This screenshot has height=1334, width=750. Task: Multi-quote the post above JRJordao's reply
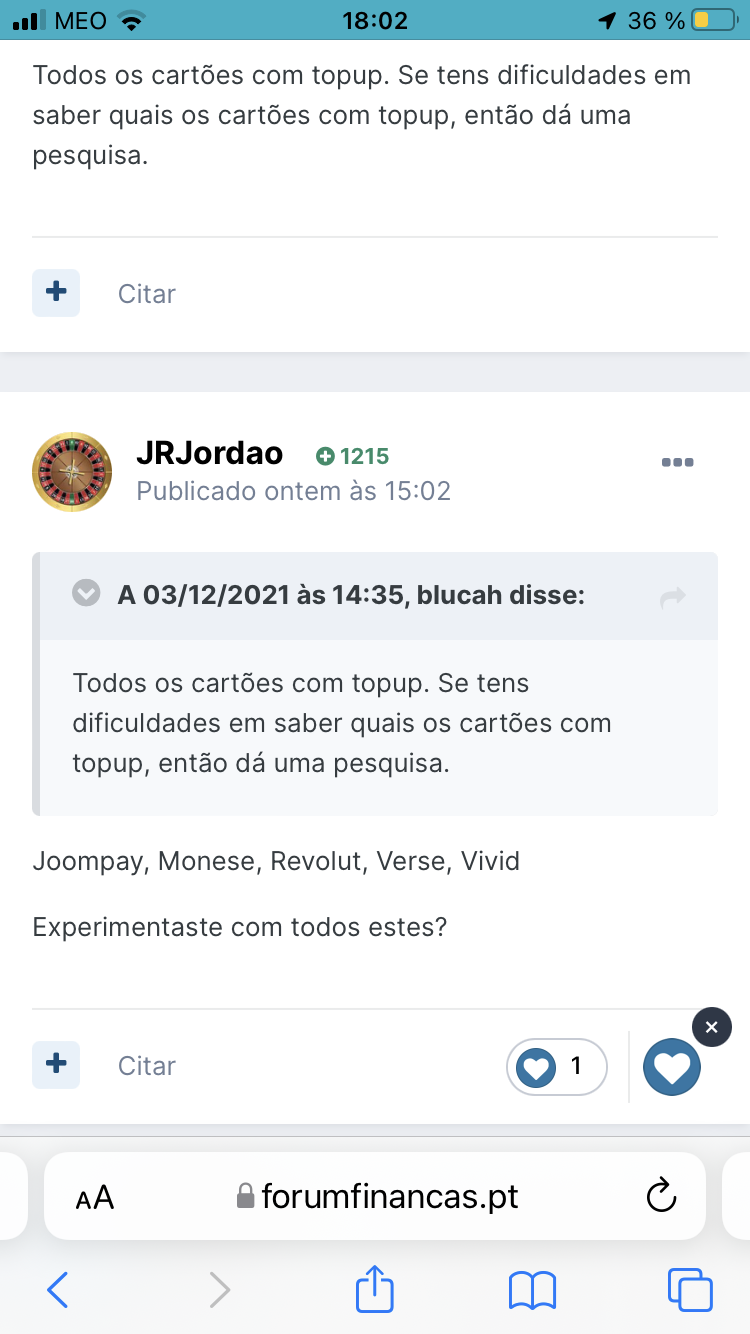(56, 292)
